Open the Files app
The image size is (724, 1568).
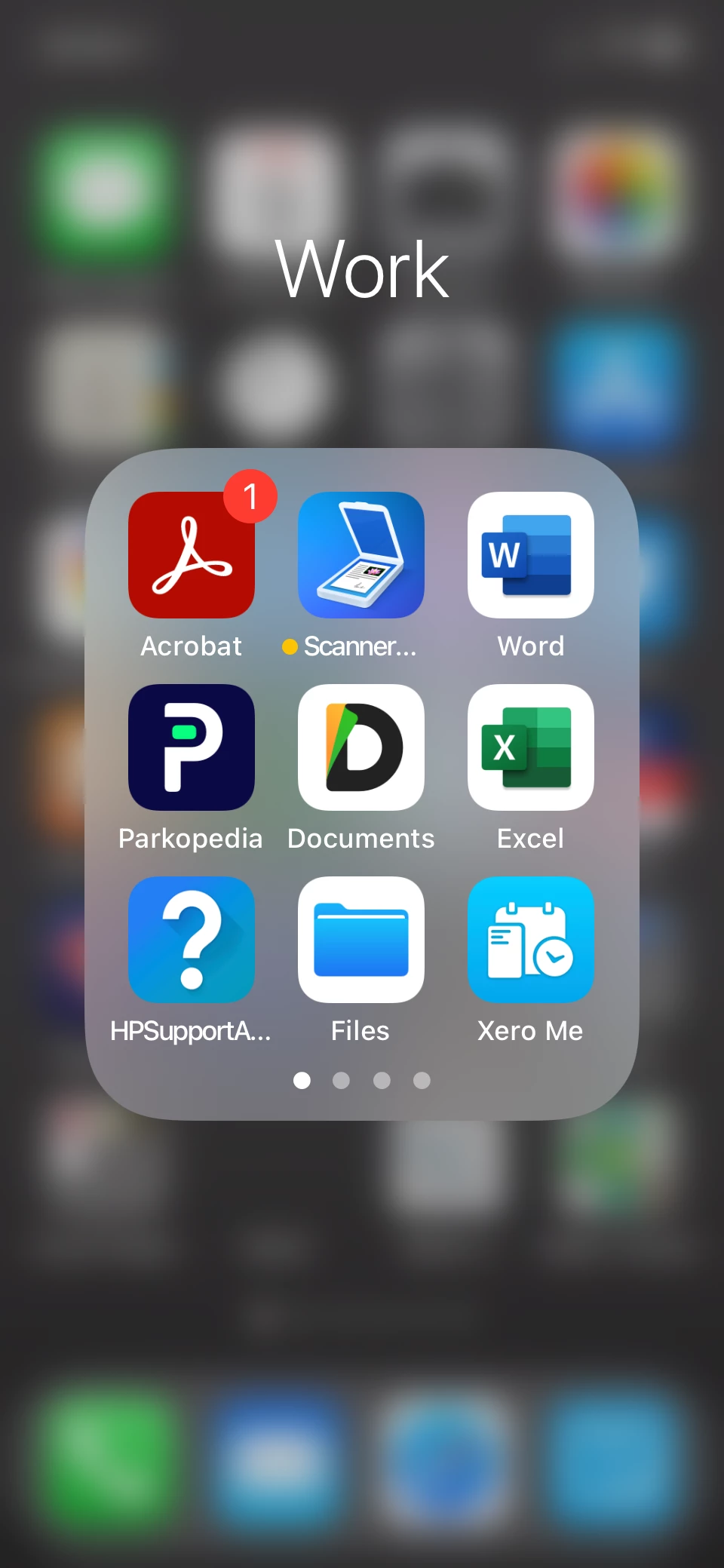[360, 940]
